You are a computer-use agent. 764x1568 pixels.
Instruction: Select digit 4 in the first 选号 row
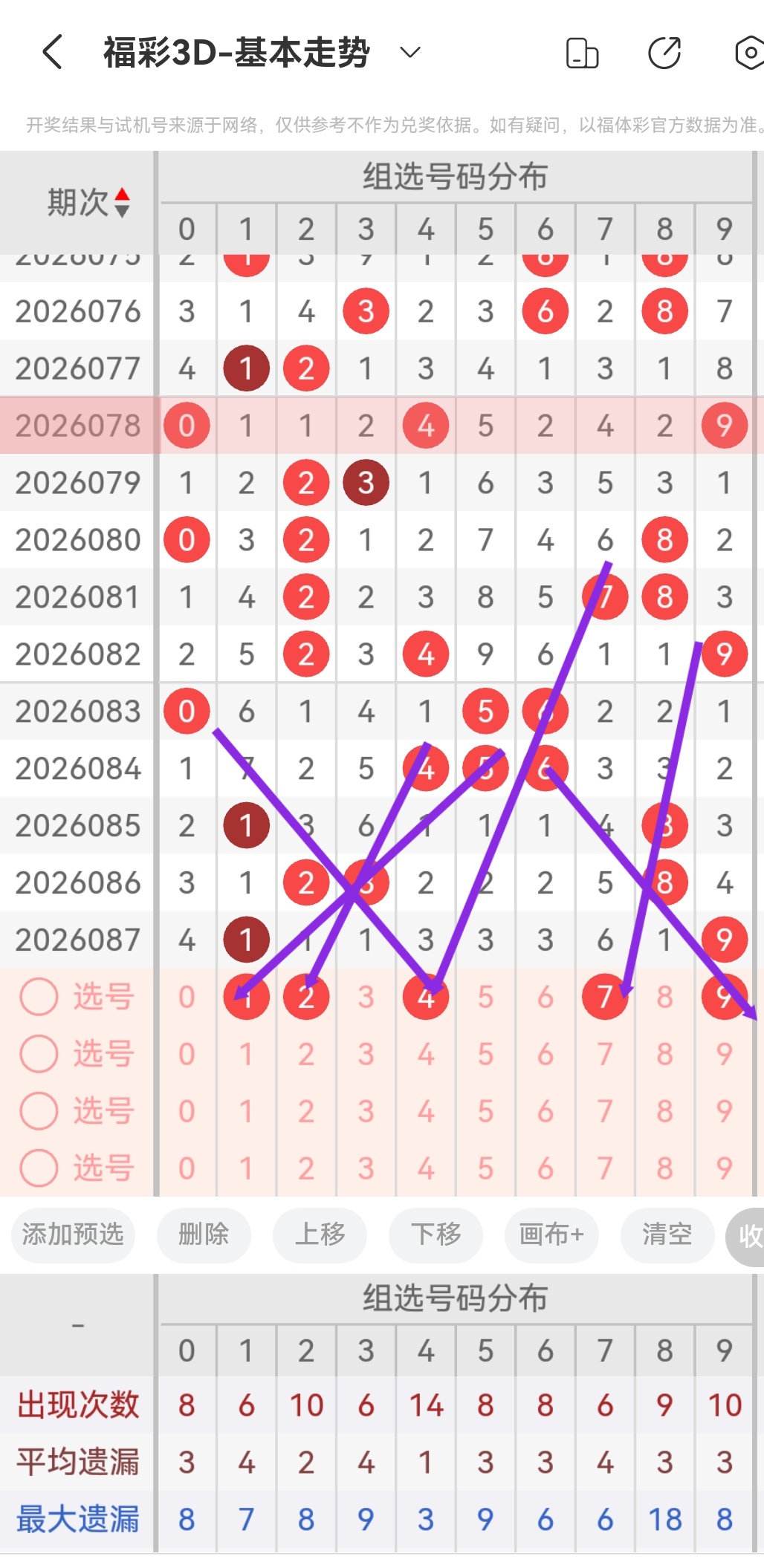point(425,998)
